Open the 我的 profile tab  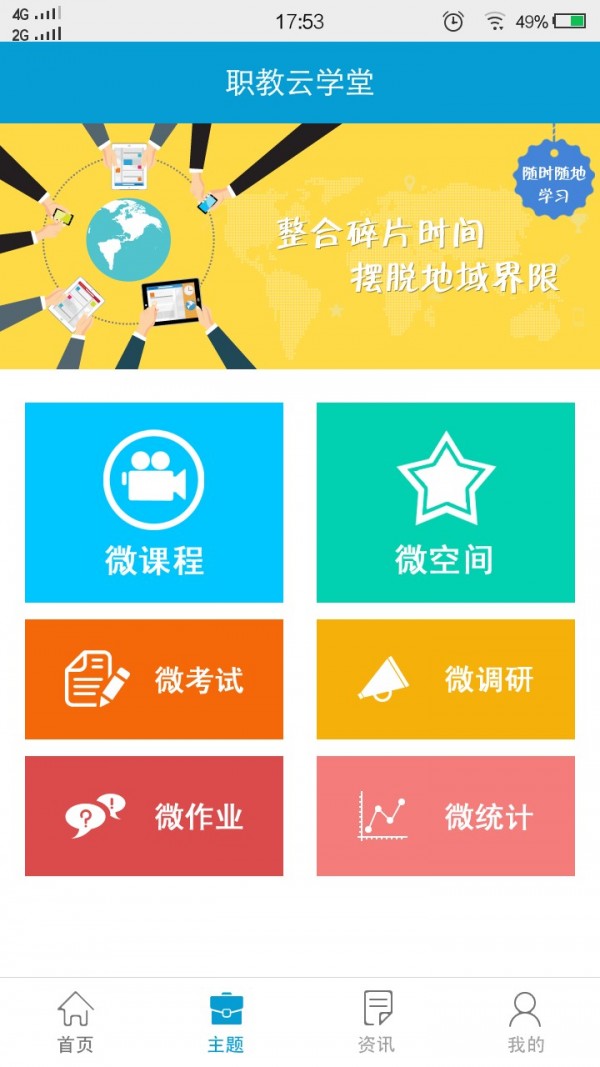click(526, 1022)
